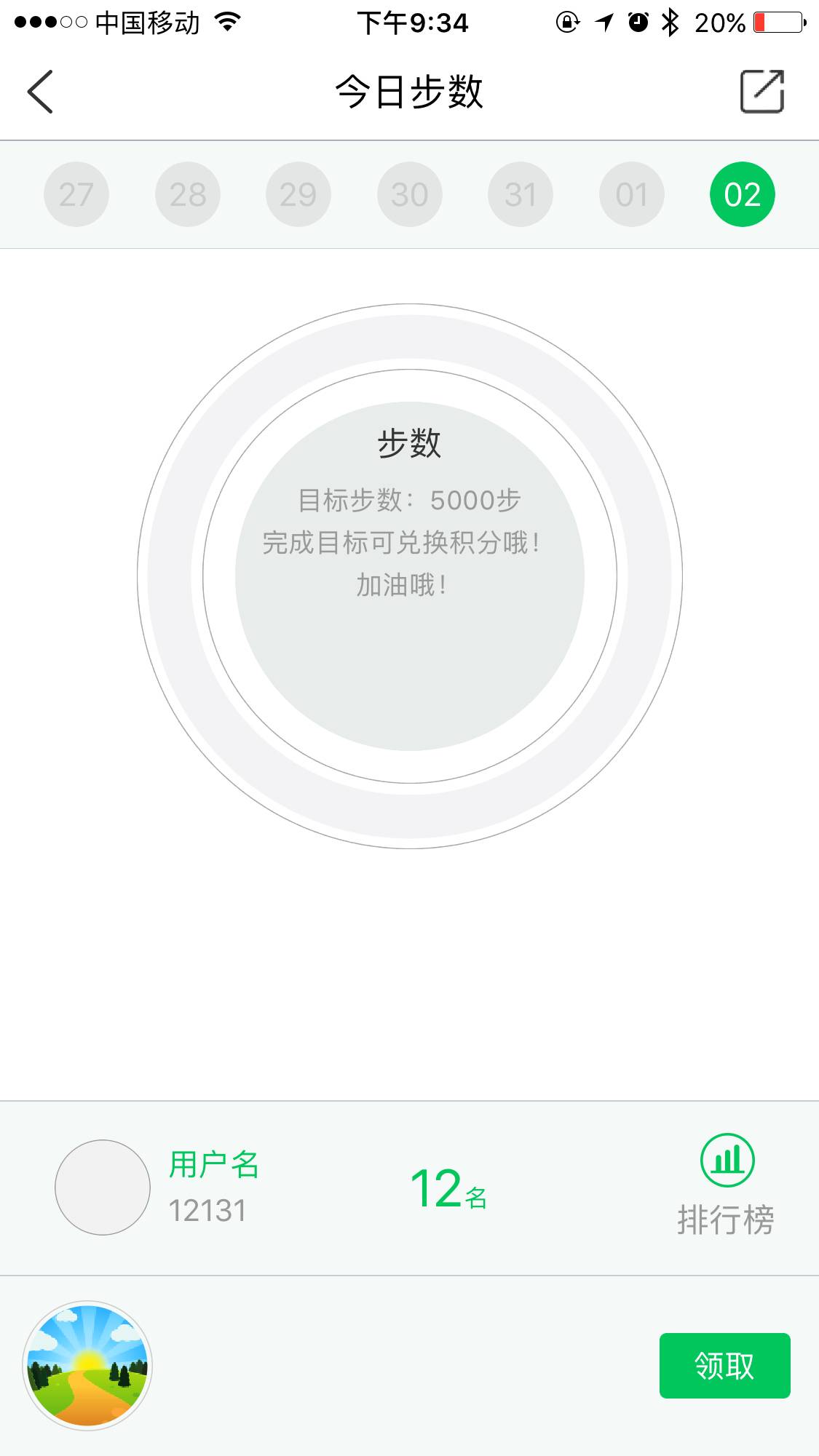
Task: Tap the 领取 button
Action: click(x=724, y=1366)
